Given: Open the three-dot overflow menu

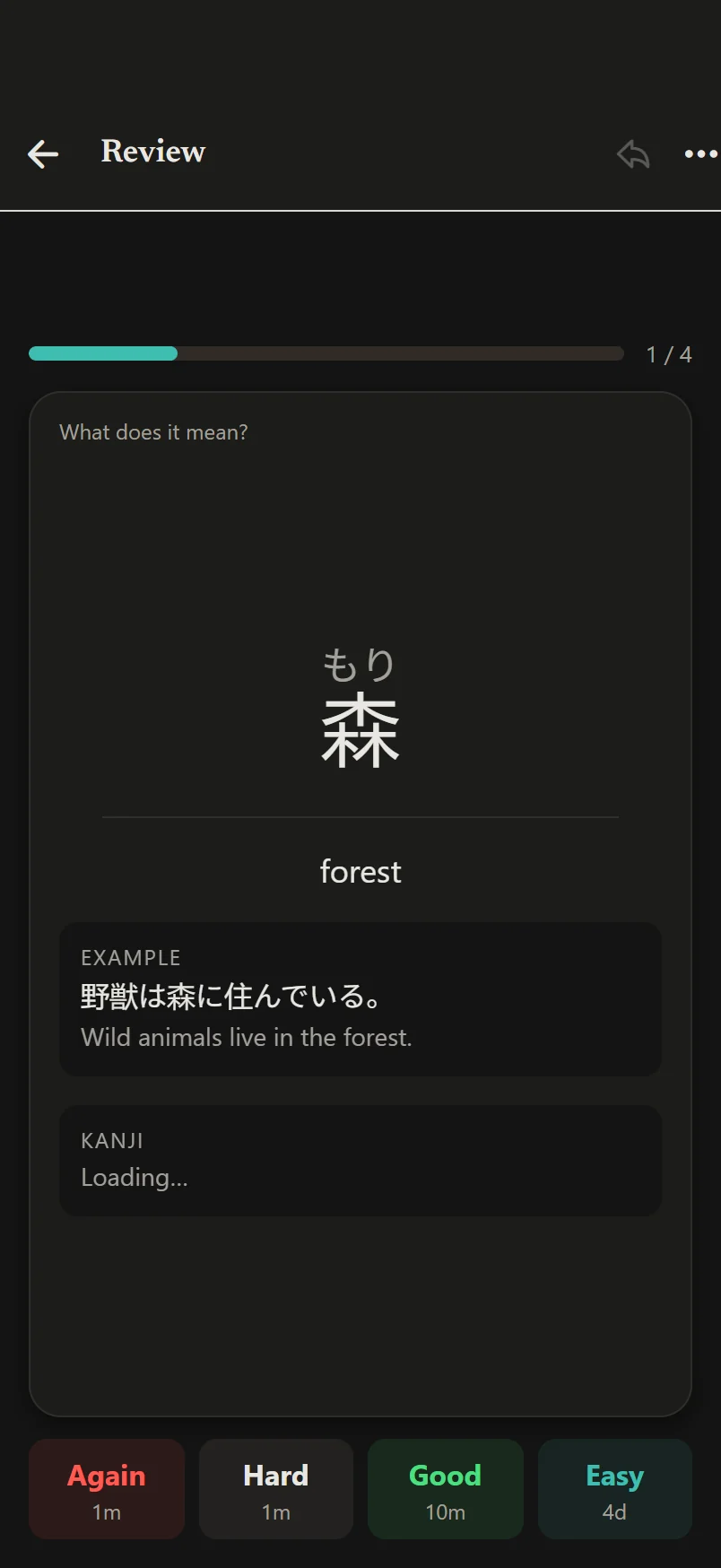Looking at the screenshot, I should coord(700,154).
